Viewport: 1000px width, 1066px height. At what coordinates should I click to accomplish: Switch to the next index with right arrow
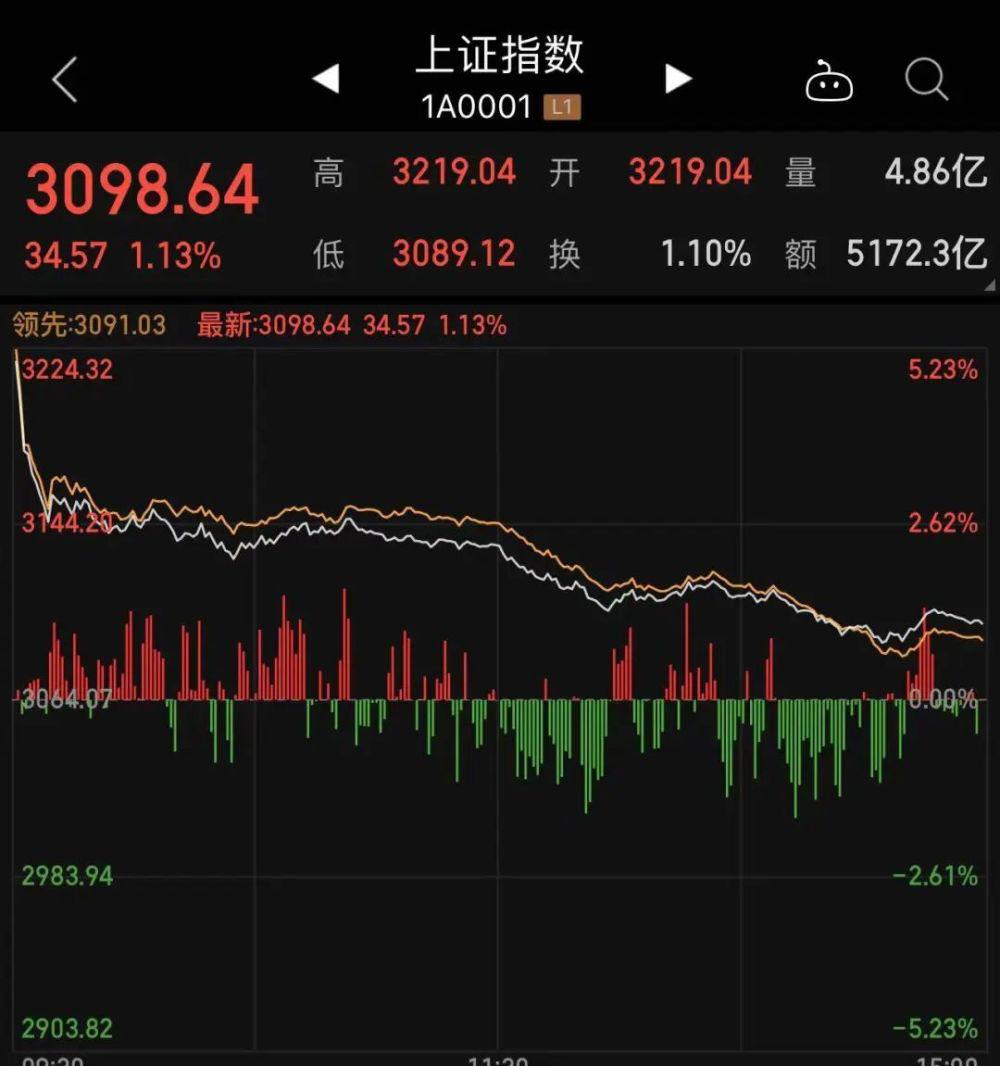click(678, 79)
